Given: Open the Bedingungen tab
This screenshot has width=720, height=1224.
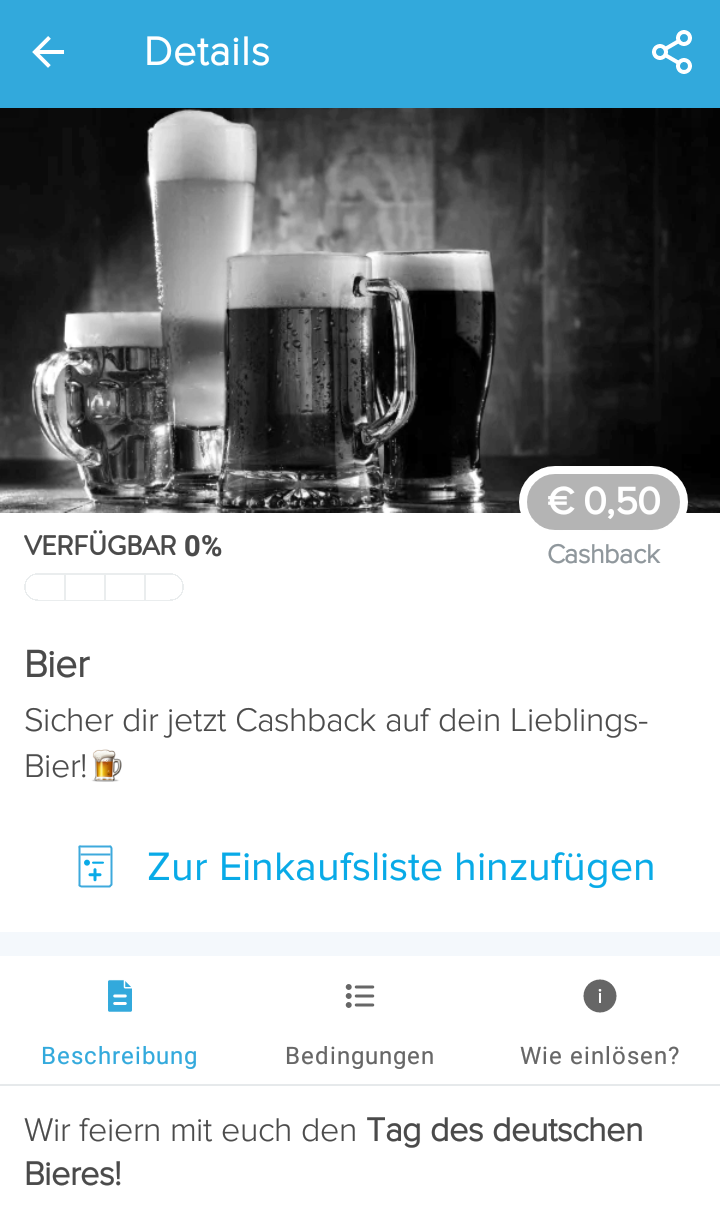Looking at the screenshot, I should tap(360, 1022).
